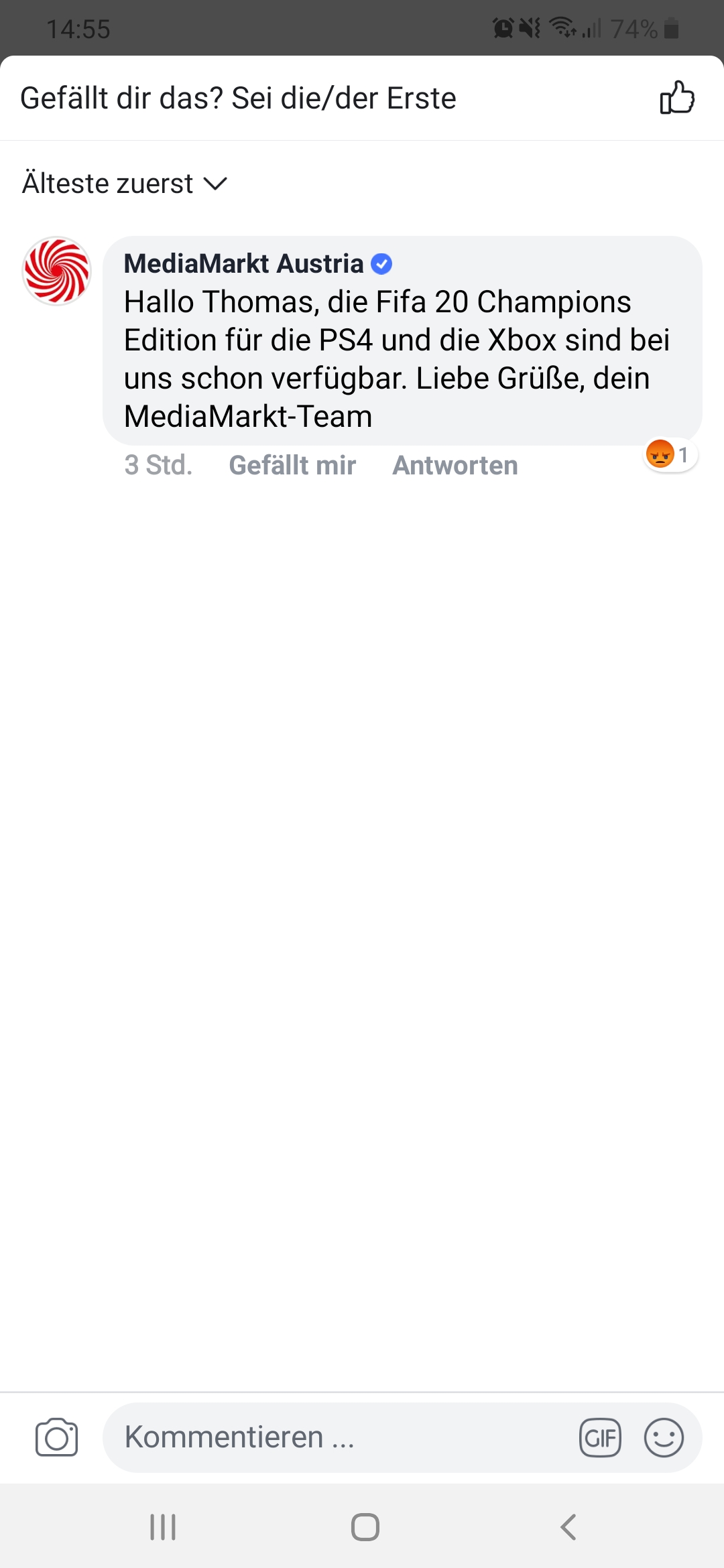Open recent apps from navigation bar

[x=163, y=1527]
